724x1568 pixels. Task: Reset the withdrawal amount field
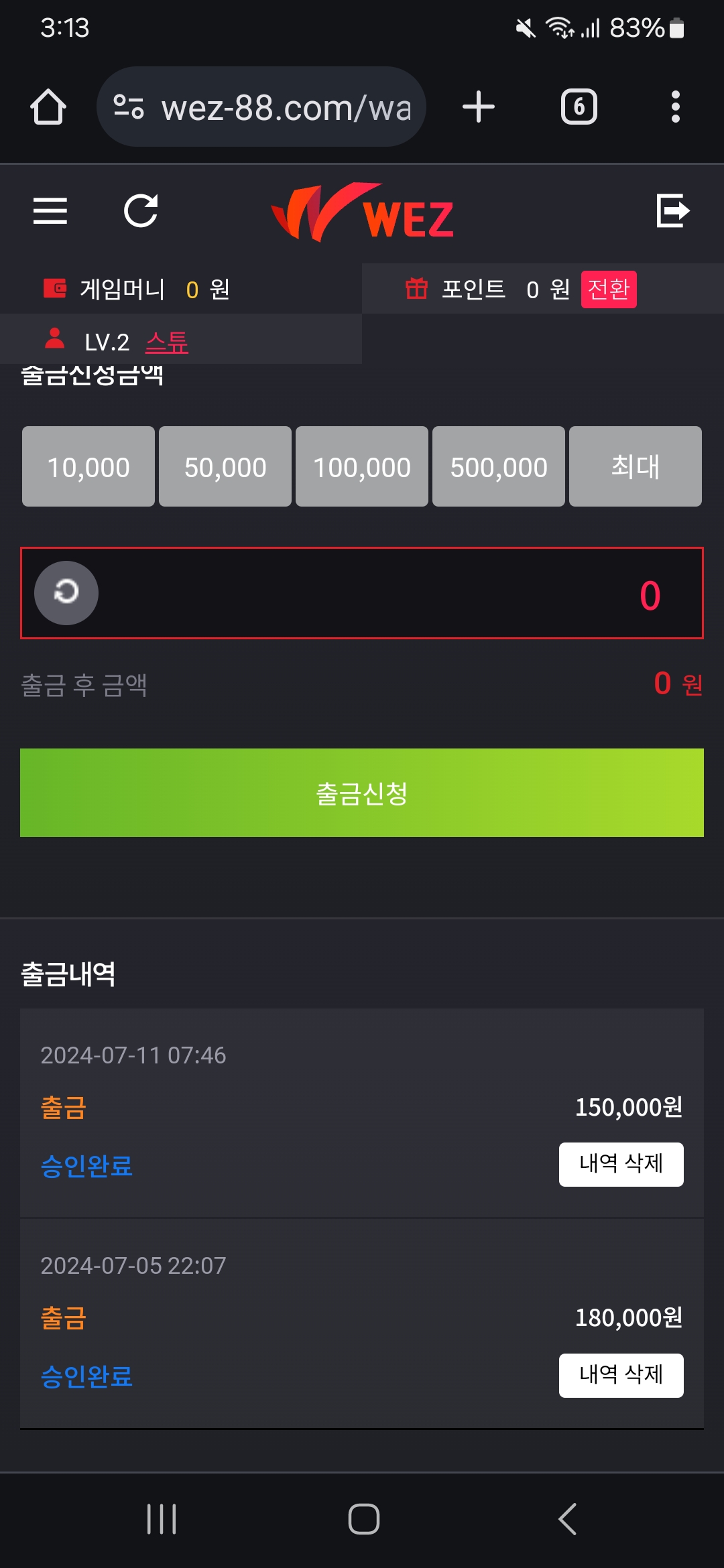coord(66,593)
